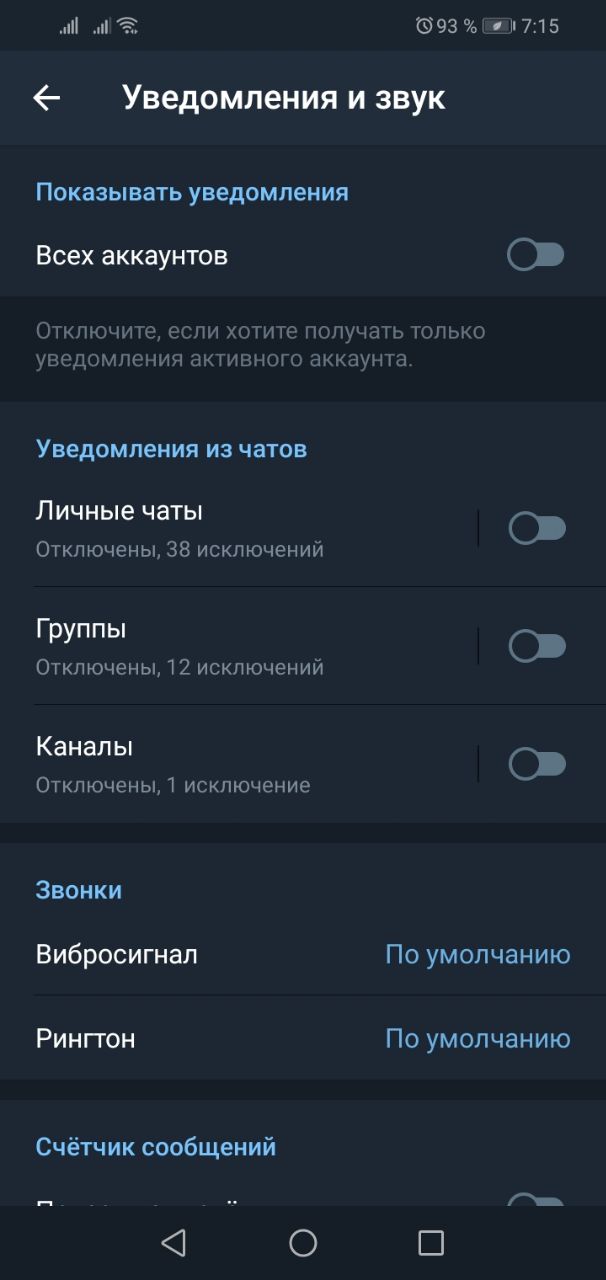Choose a different Рингтон
This screenshot has height=1280, width=606.
(303, 1038)
